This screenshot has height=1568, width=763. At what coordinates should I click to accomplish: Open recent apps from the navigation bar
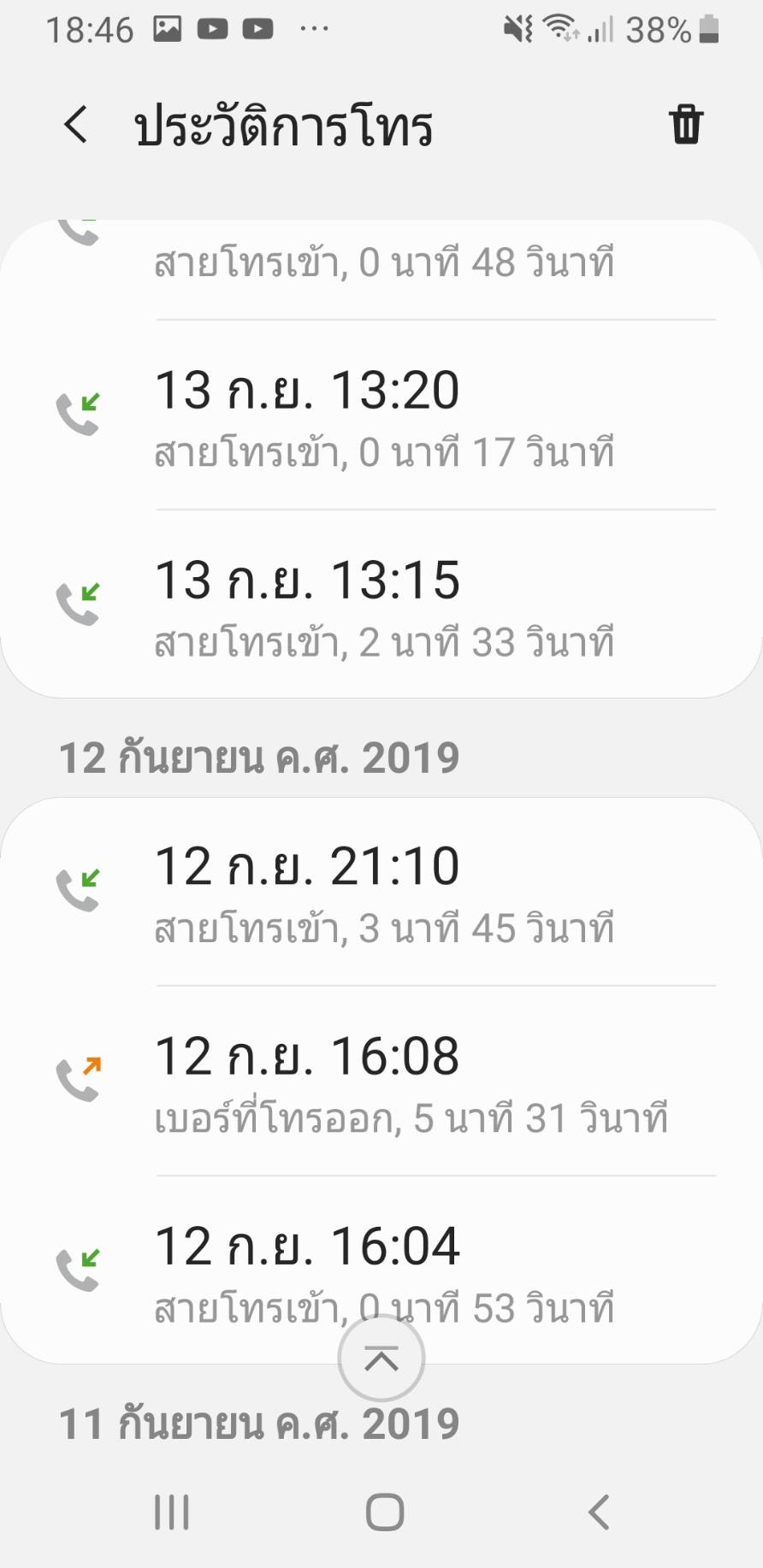[x=171, y=1512]
